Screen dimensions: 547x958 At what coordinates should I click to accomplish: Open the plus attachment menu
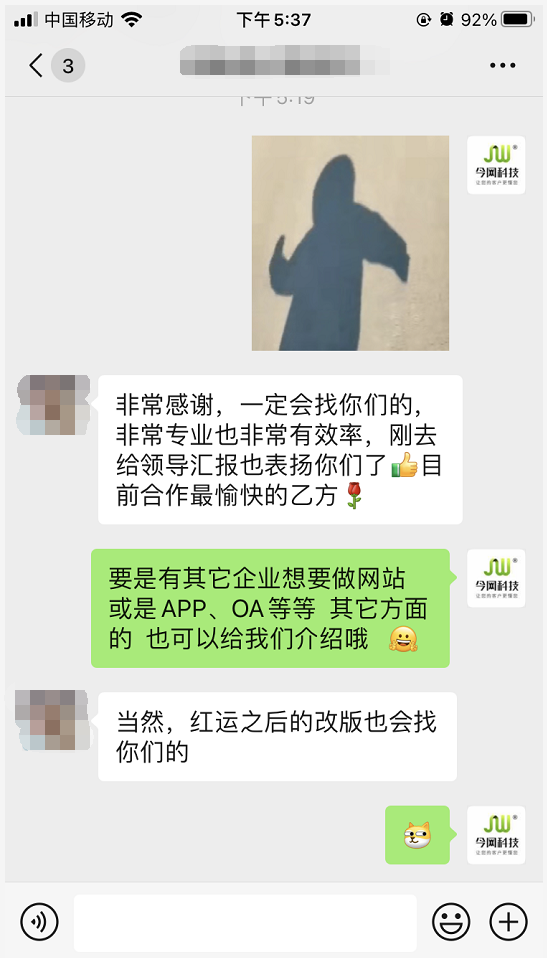[508, 921]
